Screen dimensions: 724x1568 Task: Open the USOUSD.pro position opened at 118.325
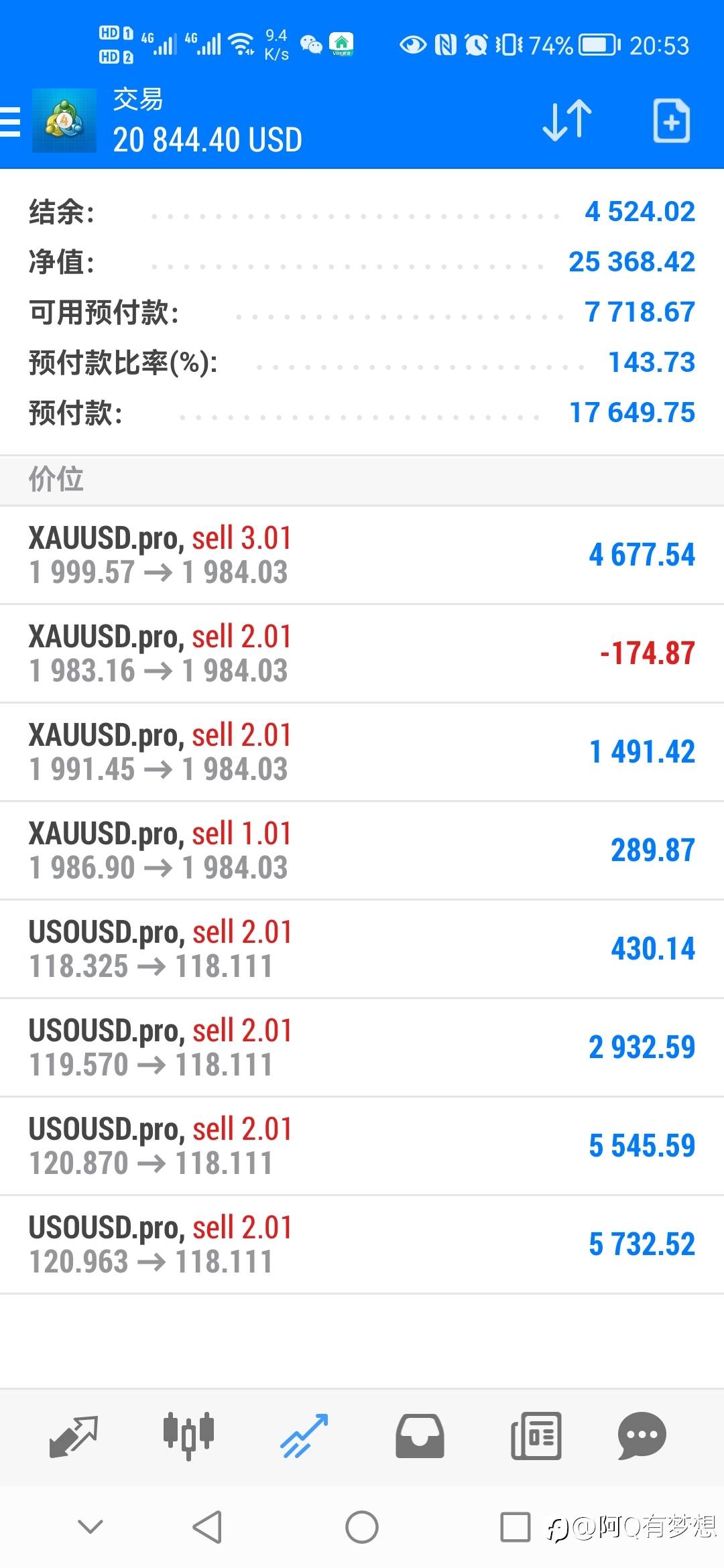pos(362,950)
